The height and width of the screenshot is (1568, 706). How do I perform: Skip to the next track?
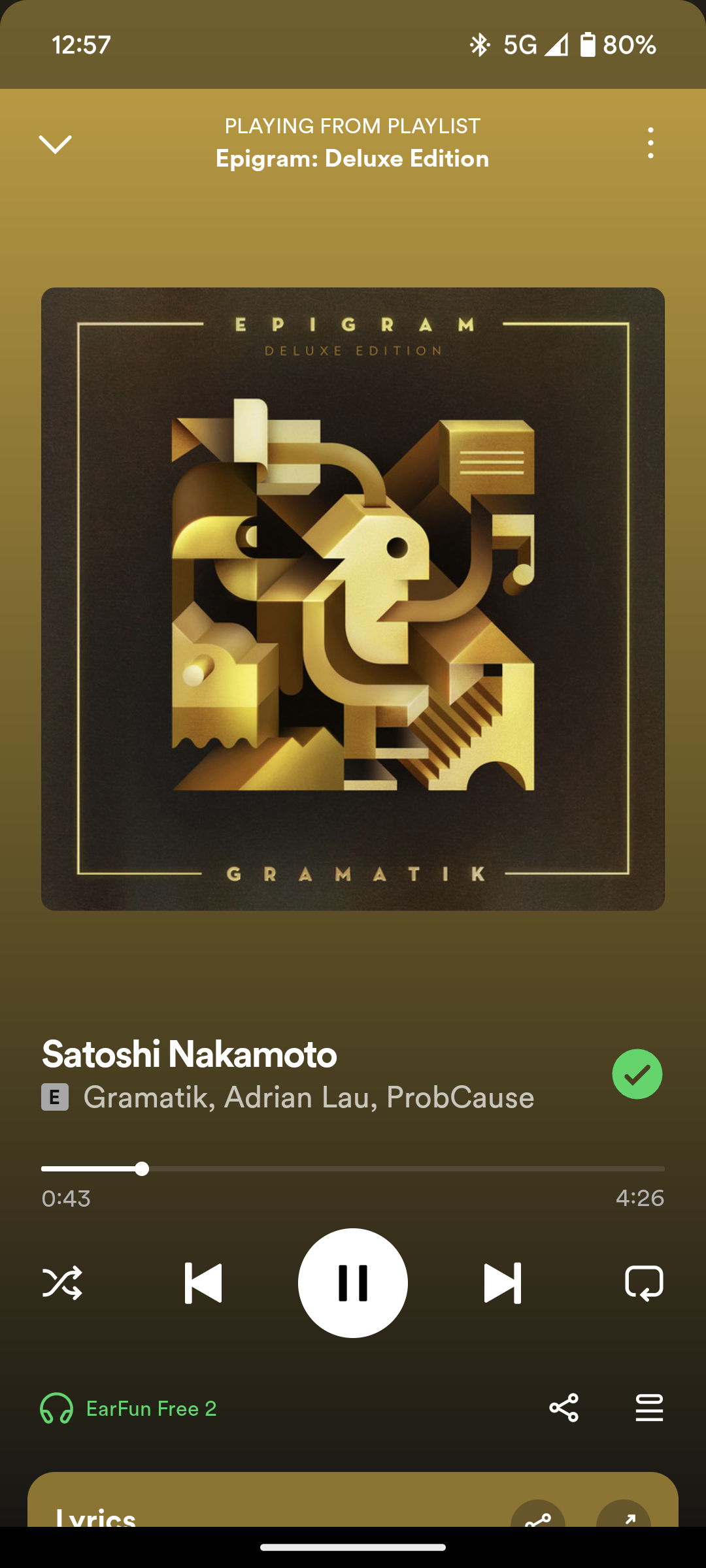(502, 1283)
